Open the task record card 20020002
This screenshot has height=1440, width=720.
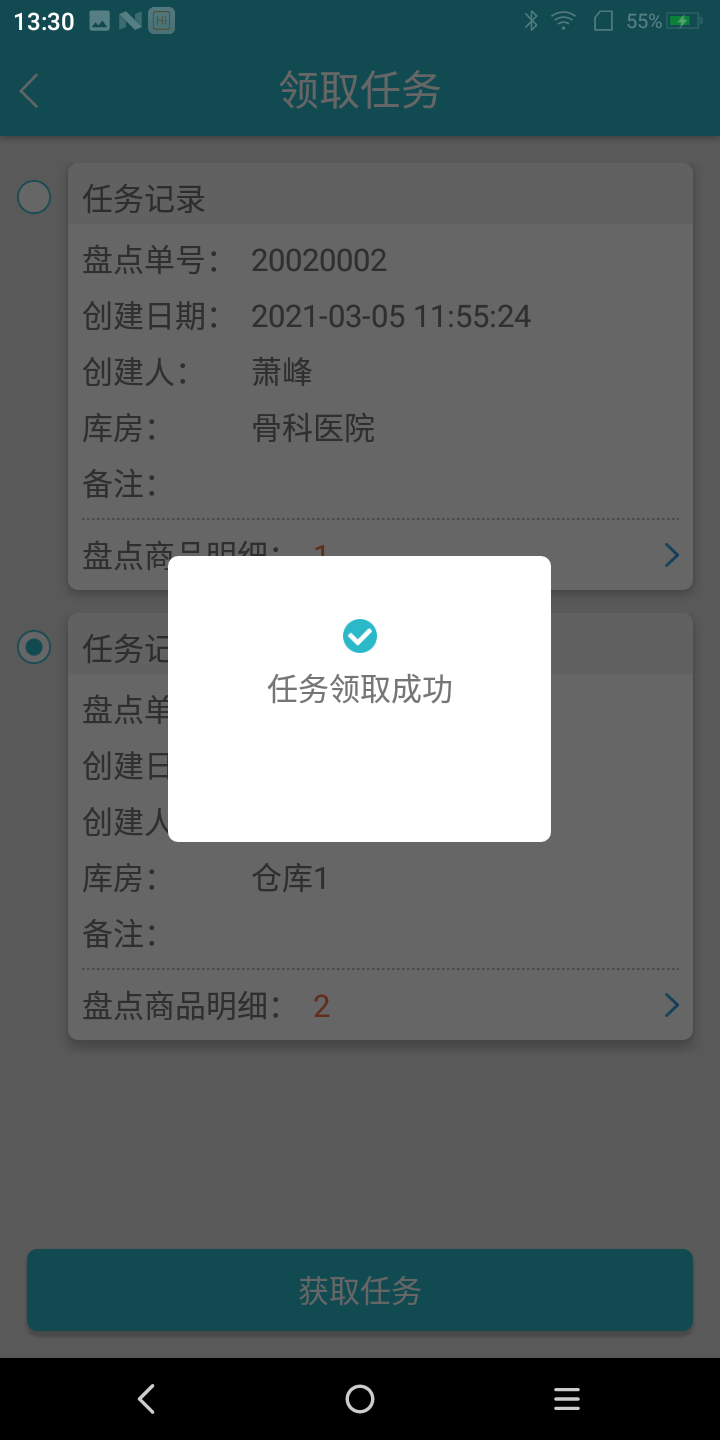coord(380,340)
